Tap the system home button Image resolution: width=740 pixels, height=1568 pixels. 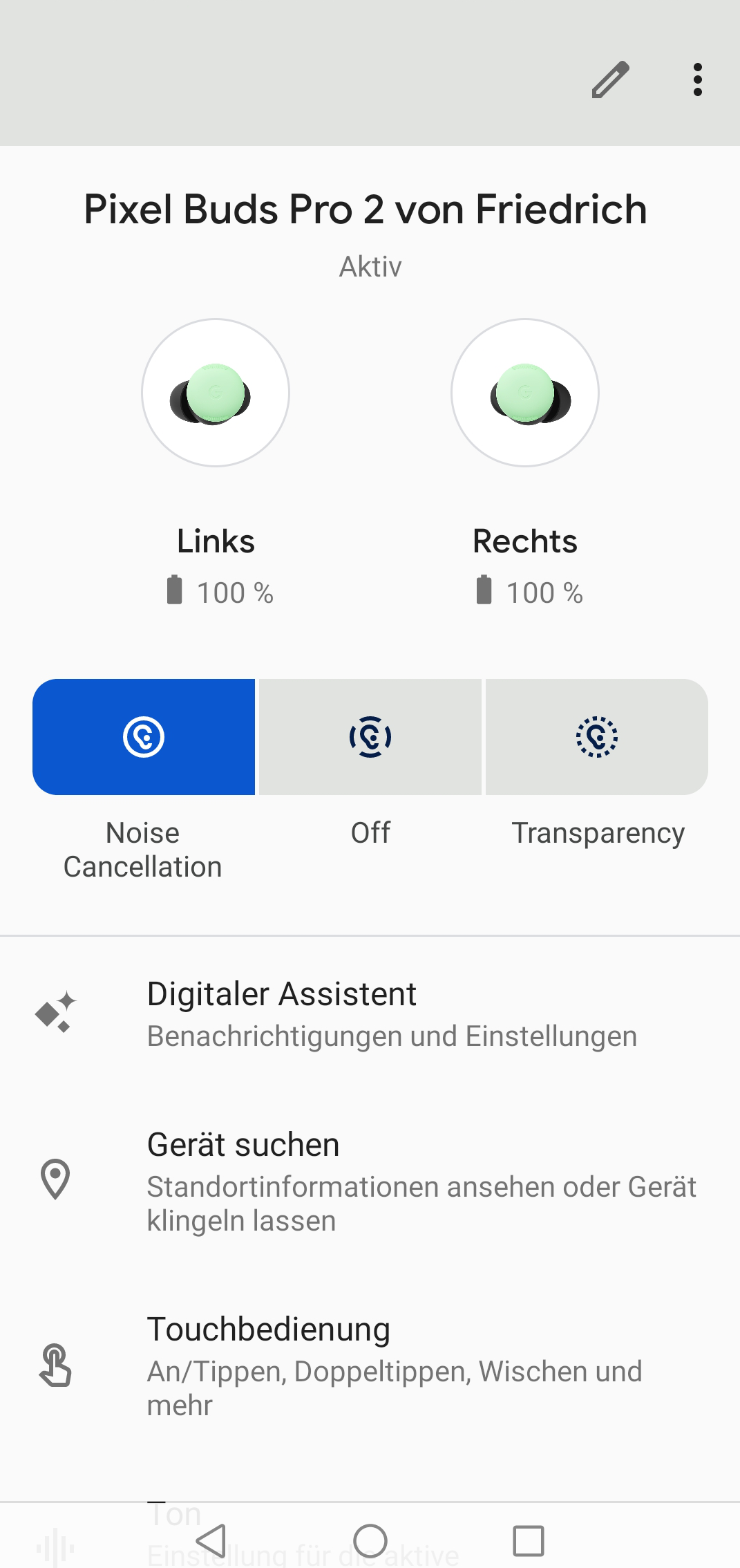pos(370,1540)
